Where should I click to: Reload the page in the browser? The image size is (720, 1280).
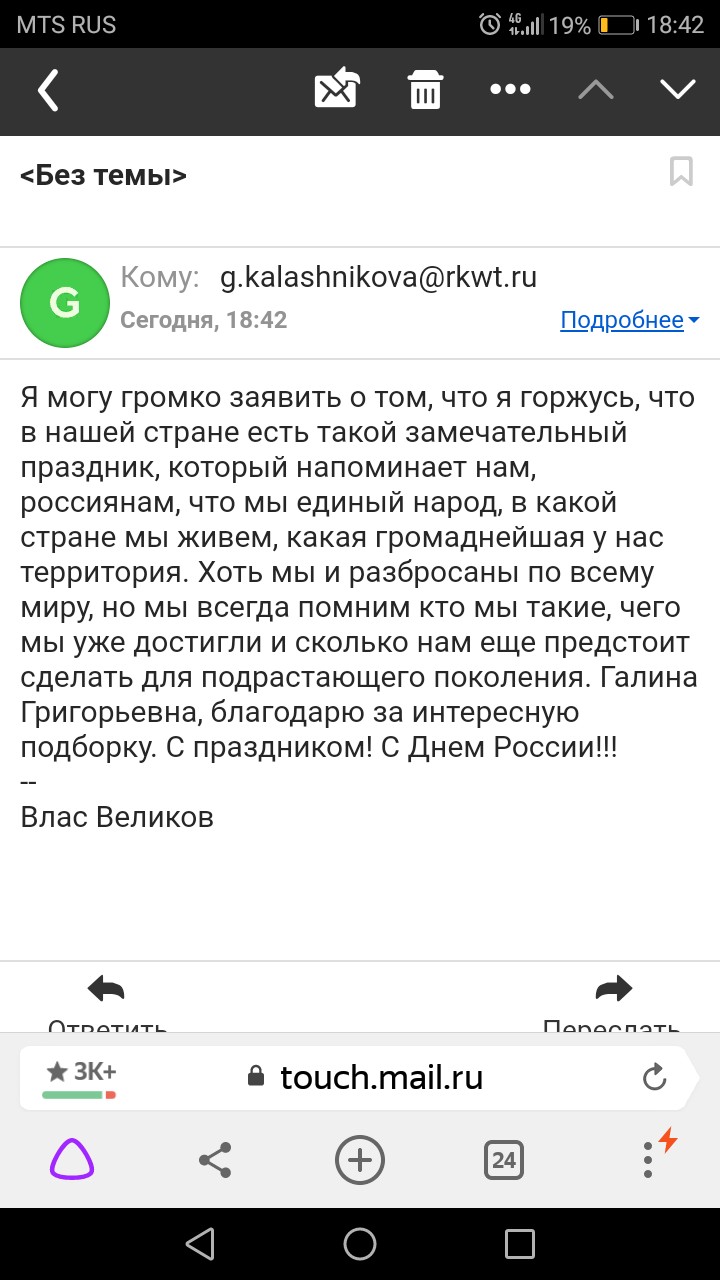(654, 1077)
